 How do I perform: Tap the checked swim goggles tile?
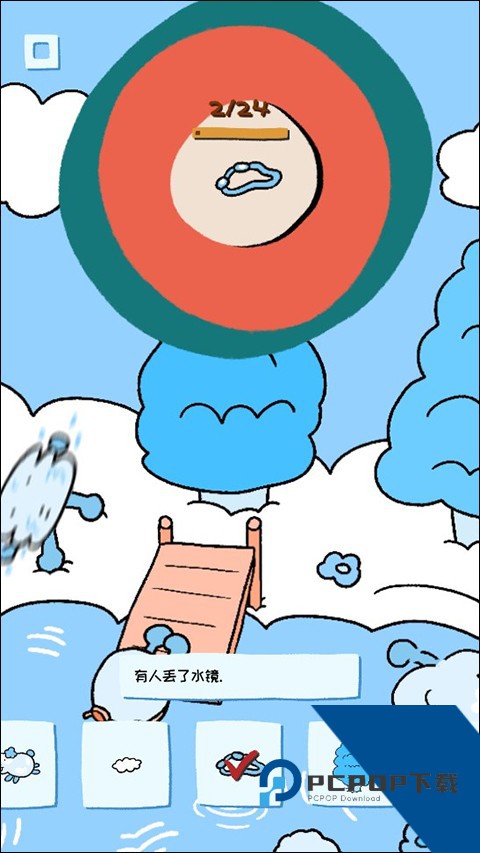pyautogui.click(x=239, y=764)
